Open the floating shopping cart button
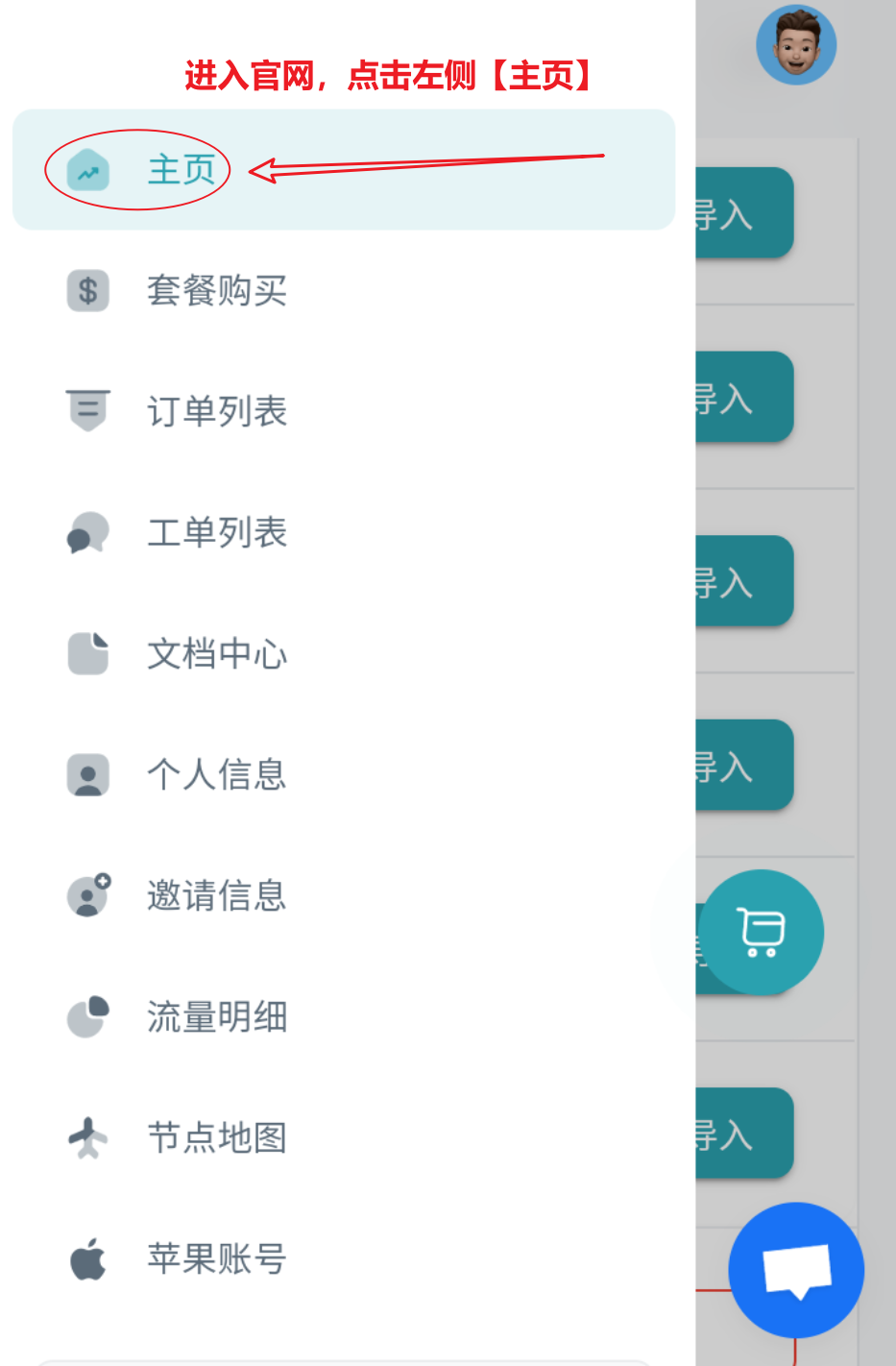 click(x=762, y=932)
